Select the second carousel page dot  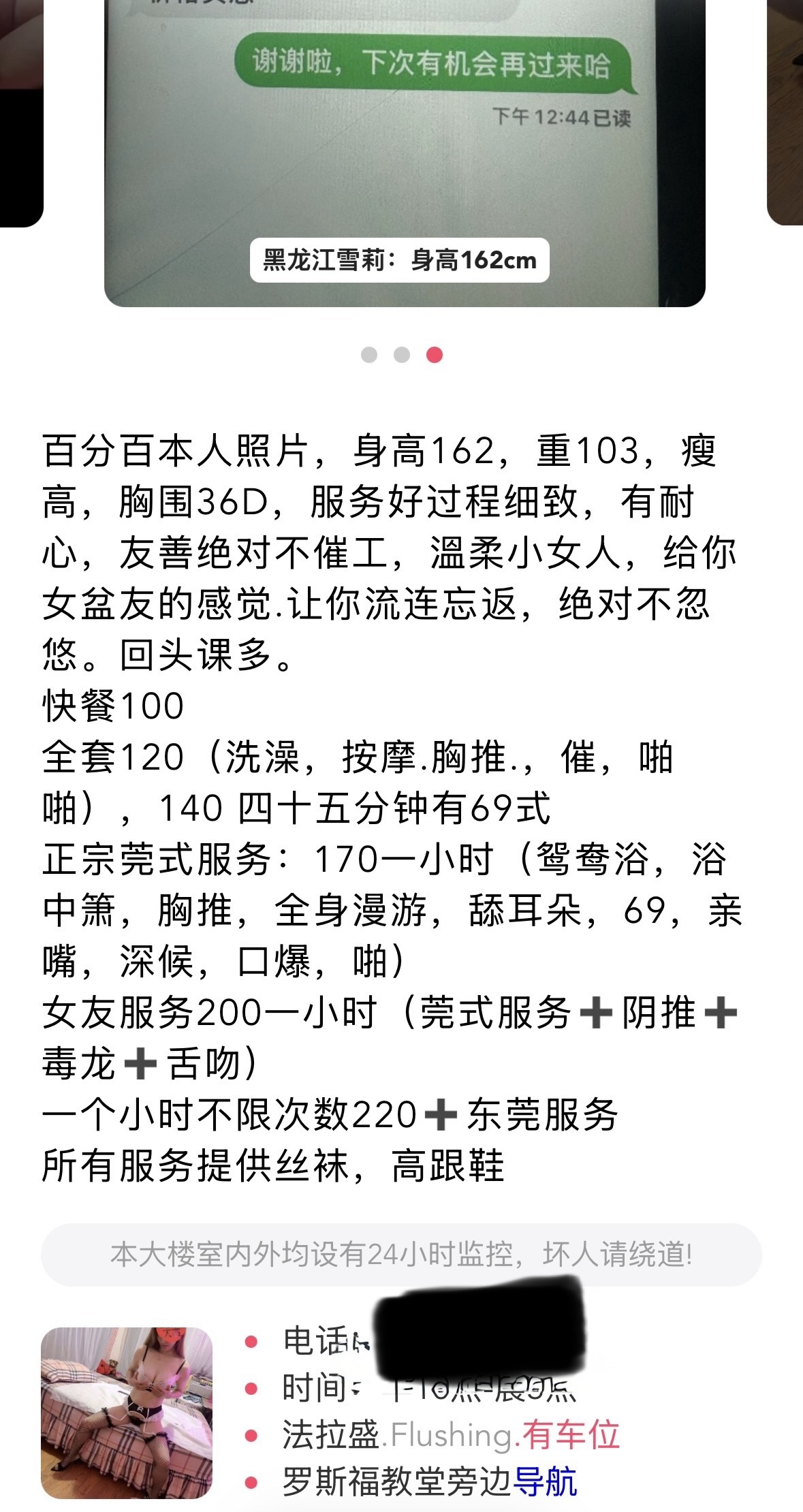pyautogui.click(x=402, y=355)
